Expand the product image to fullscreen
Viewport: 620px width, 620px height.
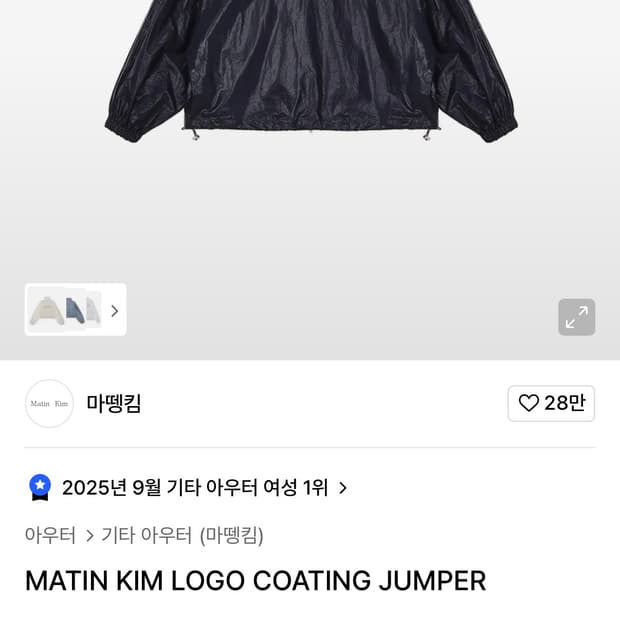coord(576,317)
